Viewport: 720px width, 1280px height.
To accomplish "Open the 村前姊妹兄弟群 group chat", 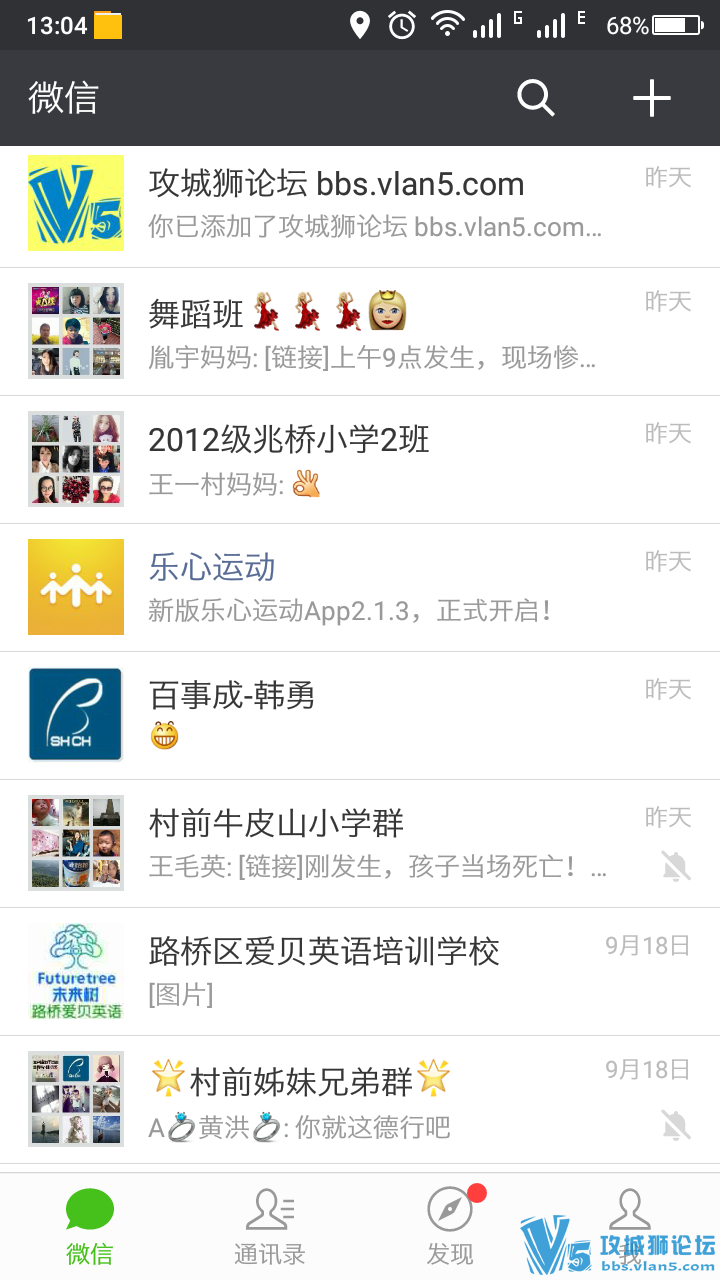I will point(360,1100).
